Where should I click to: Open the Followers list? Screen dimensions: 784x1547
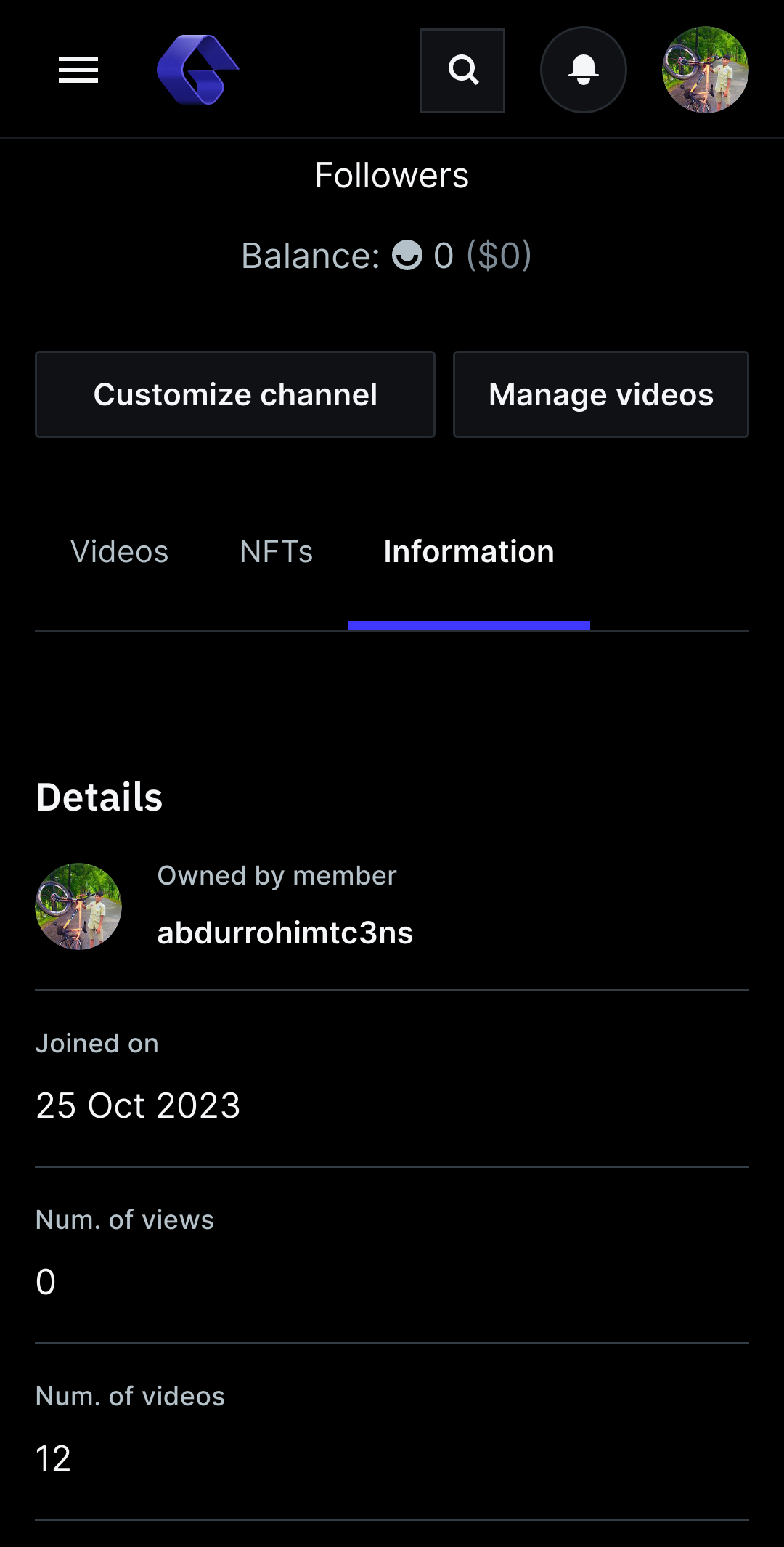(392, 174)
